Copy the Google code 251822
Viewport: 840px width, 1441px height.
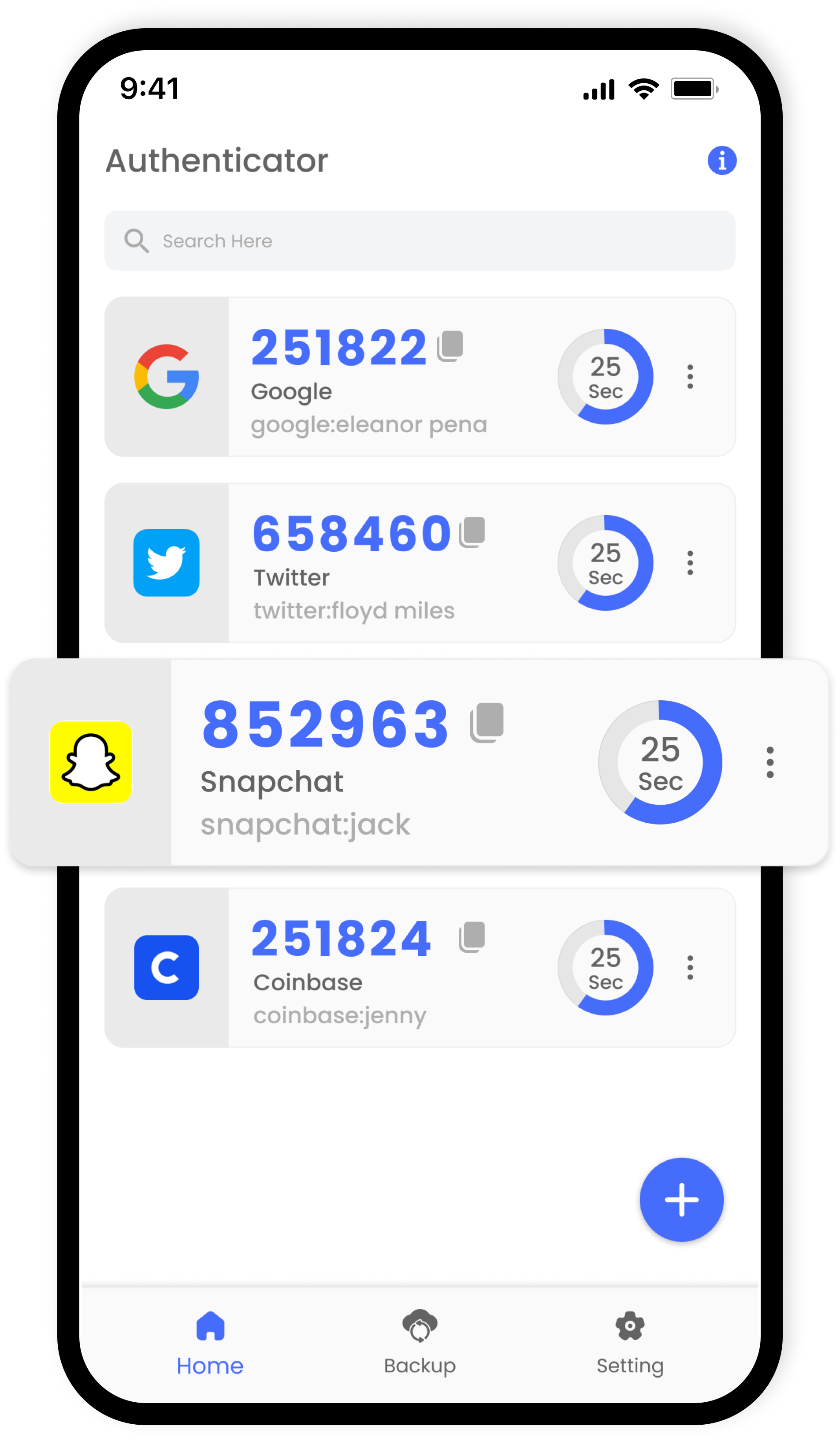tap(450, 346)
